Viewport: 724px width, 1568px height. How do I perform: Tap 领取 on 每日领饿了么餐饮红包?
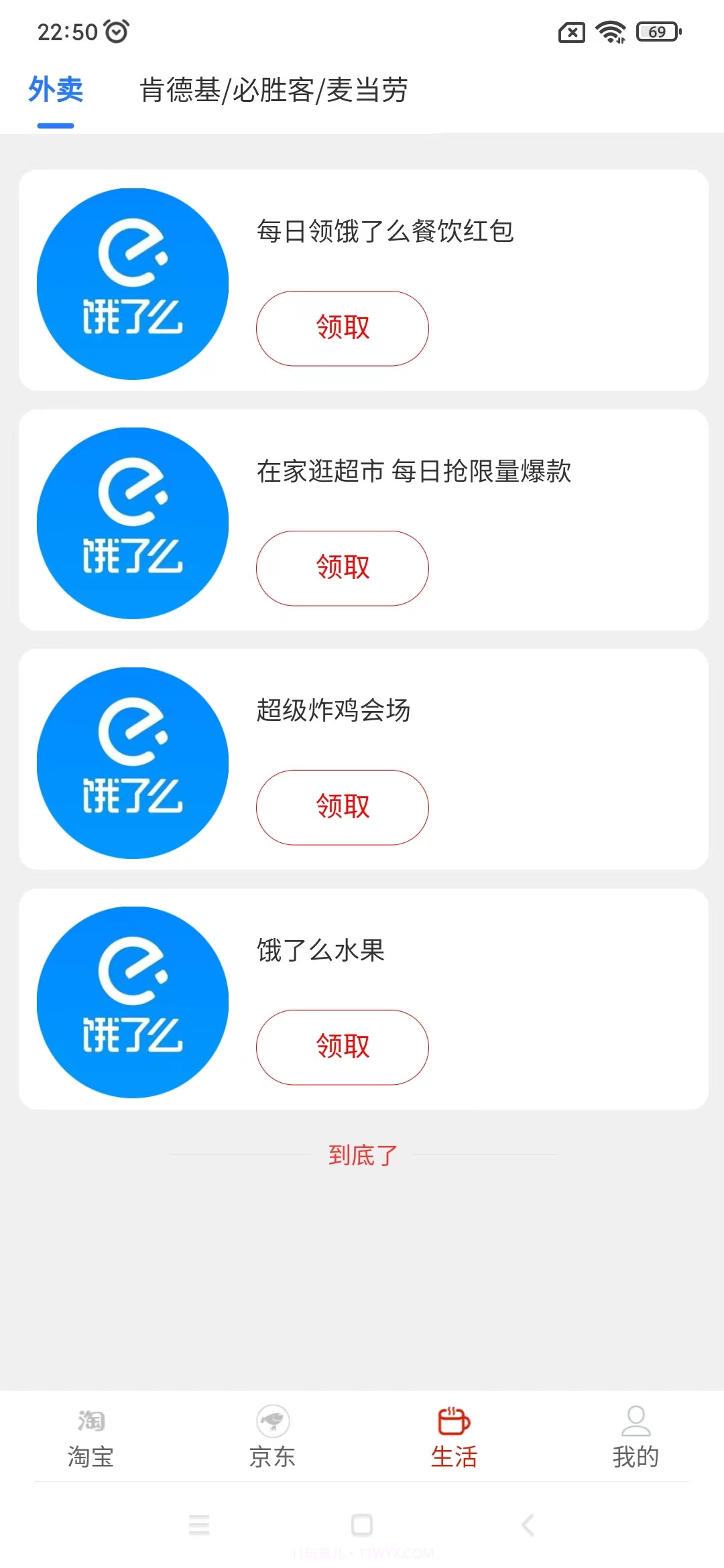342,328
